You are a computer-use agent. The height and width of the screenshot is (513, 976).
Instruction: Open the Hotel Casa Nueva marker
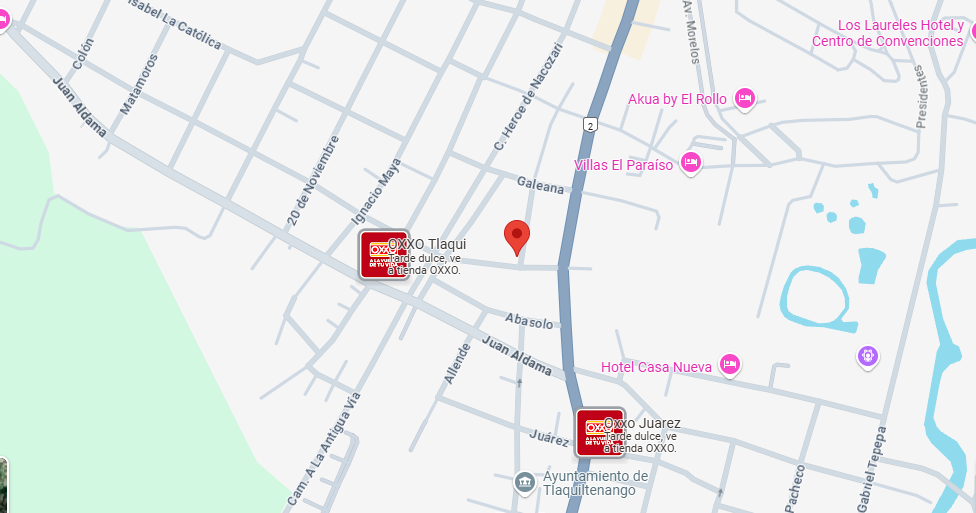click(x=730, y=365)
